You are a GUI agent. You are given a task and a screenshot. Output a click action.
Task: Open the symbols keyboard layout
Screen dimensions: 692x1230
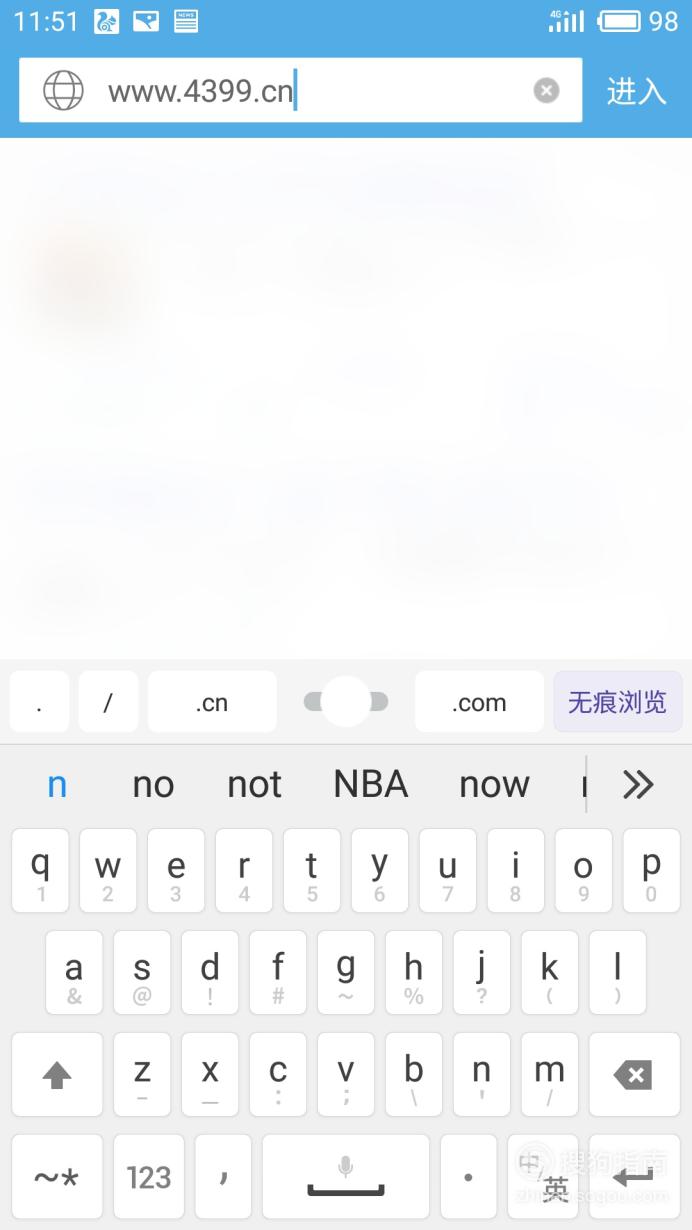[57, 1177]
